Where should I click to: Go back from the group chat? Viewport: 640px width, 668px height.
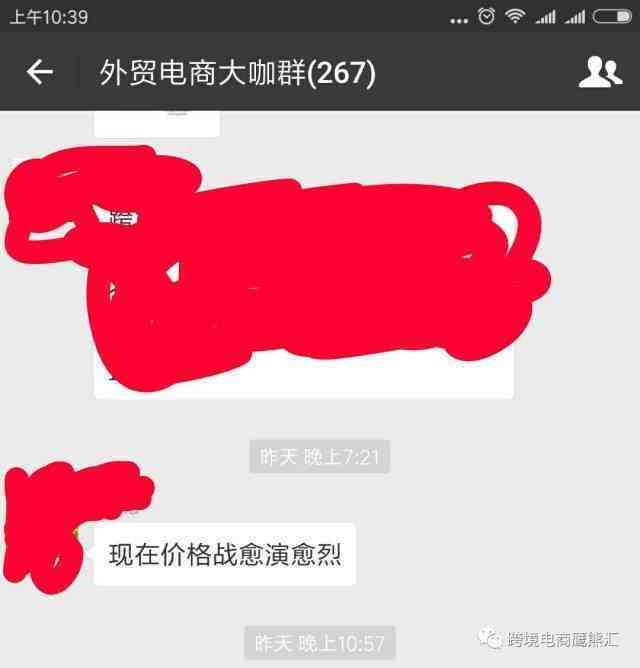39,72
